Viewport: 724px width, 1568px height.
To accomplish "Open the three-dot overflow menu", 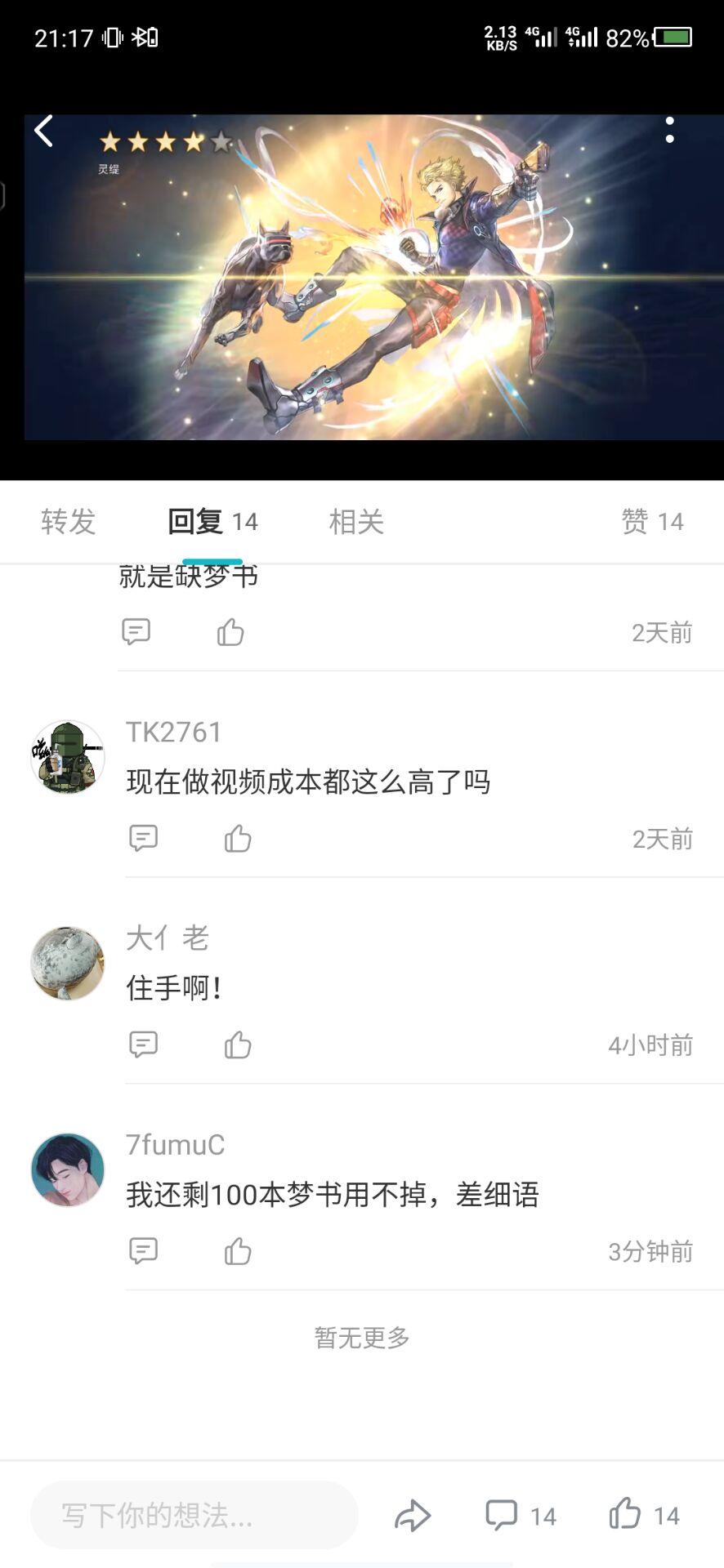I will tap(669, 131).
